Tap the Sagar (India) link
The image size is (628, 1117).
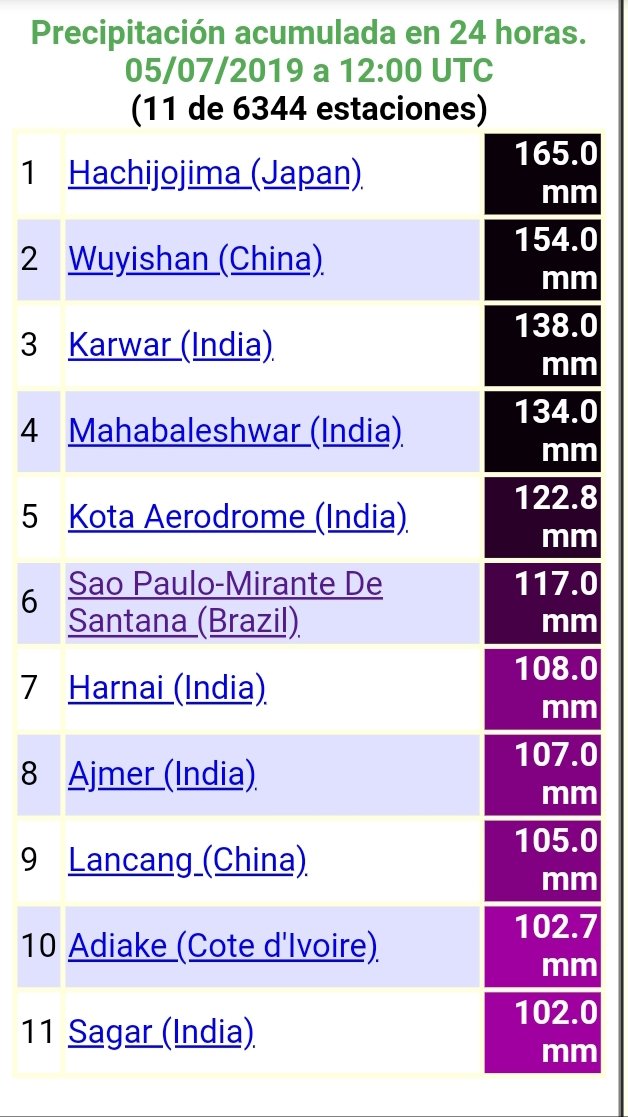(x=161, y=1032)
